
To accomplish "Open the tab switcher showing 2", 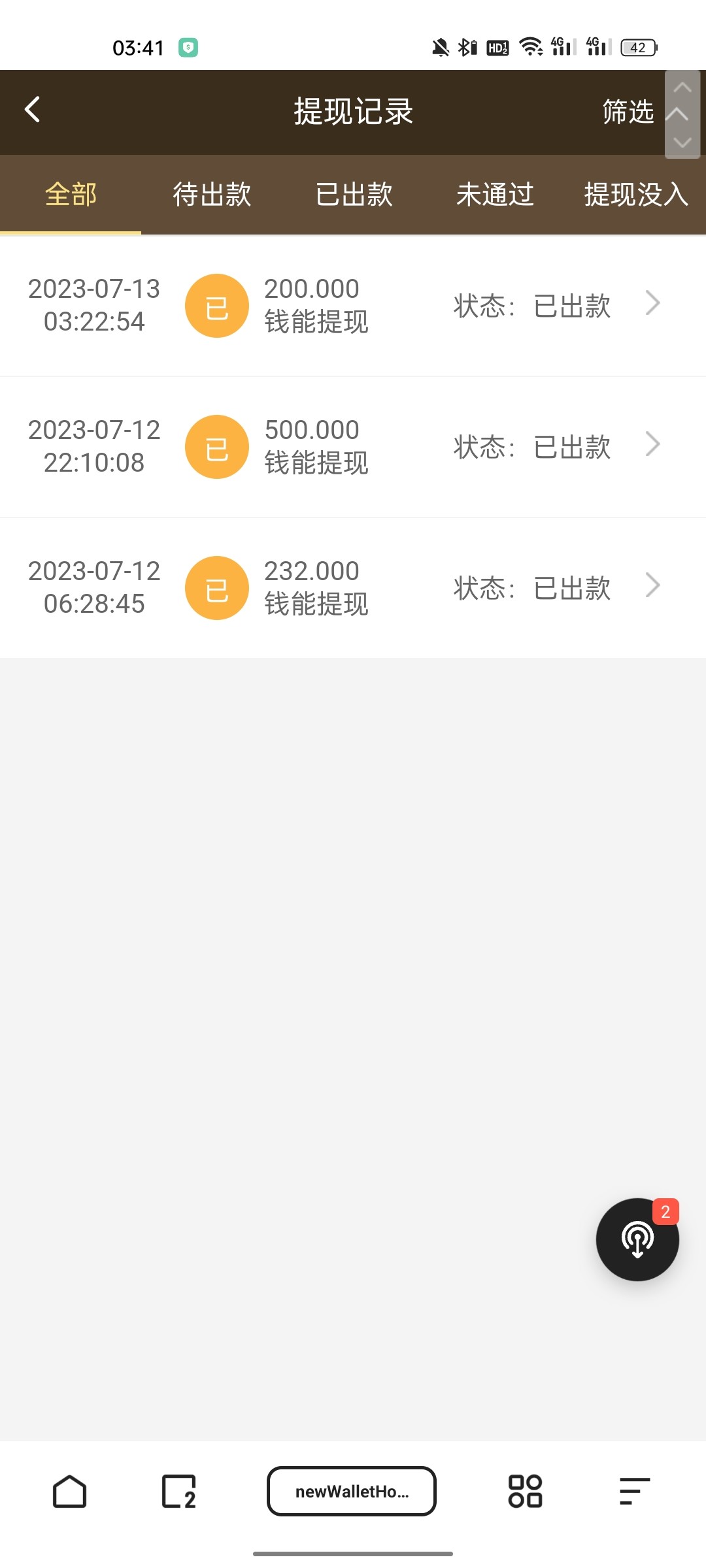I will click(178, 1492).
